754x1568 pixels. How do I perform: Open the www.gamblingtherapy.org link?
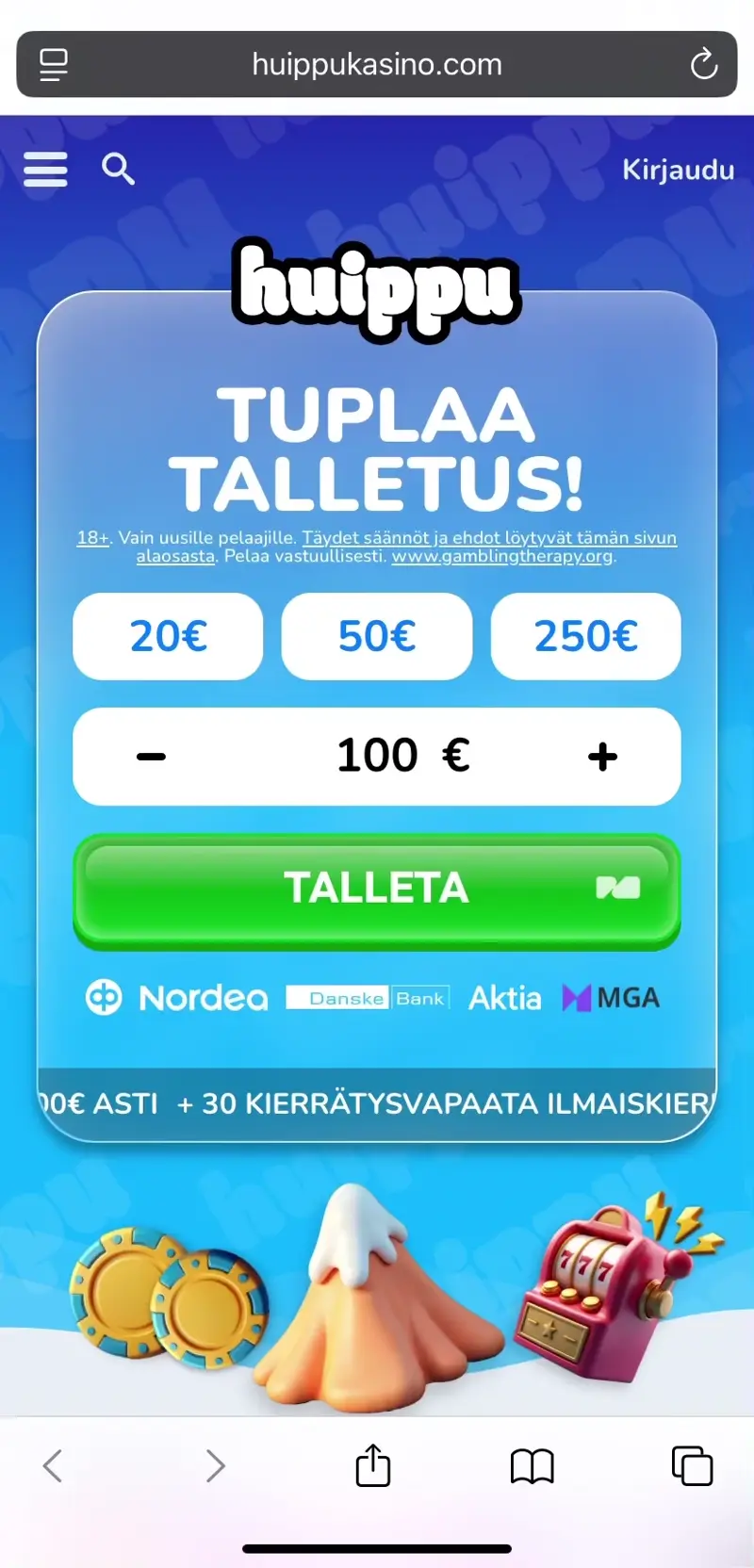tap(502, 557)
